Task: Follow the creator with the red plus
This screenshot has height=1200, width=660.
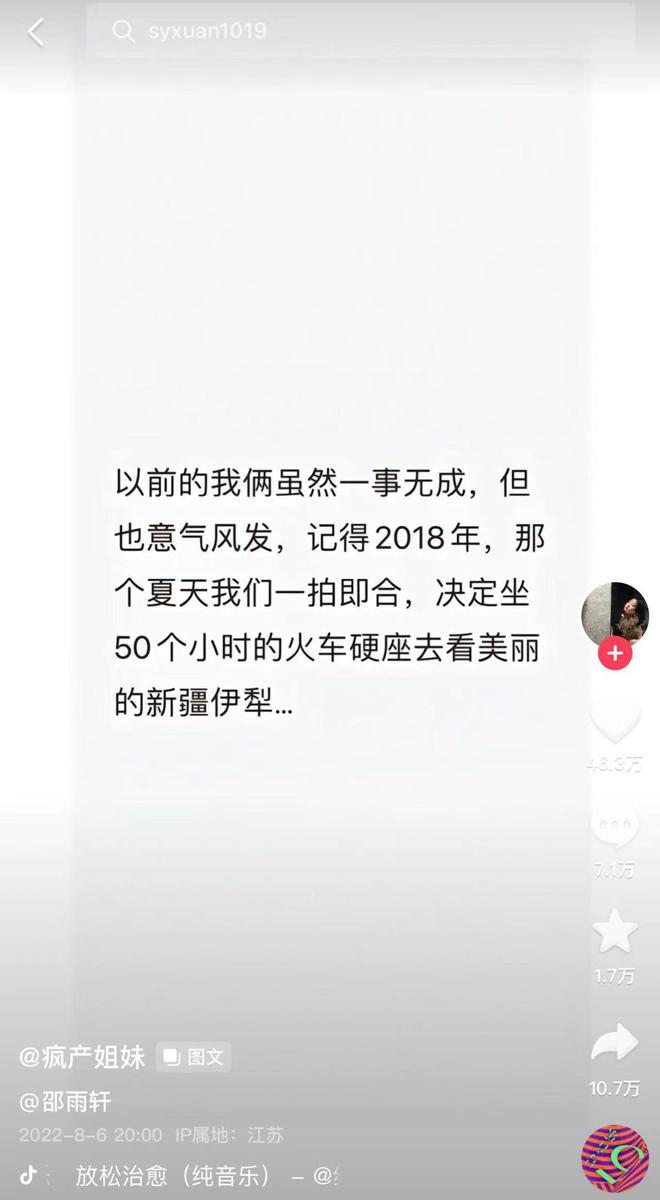Action: (x=614, y=655)
